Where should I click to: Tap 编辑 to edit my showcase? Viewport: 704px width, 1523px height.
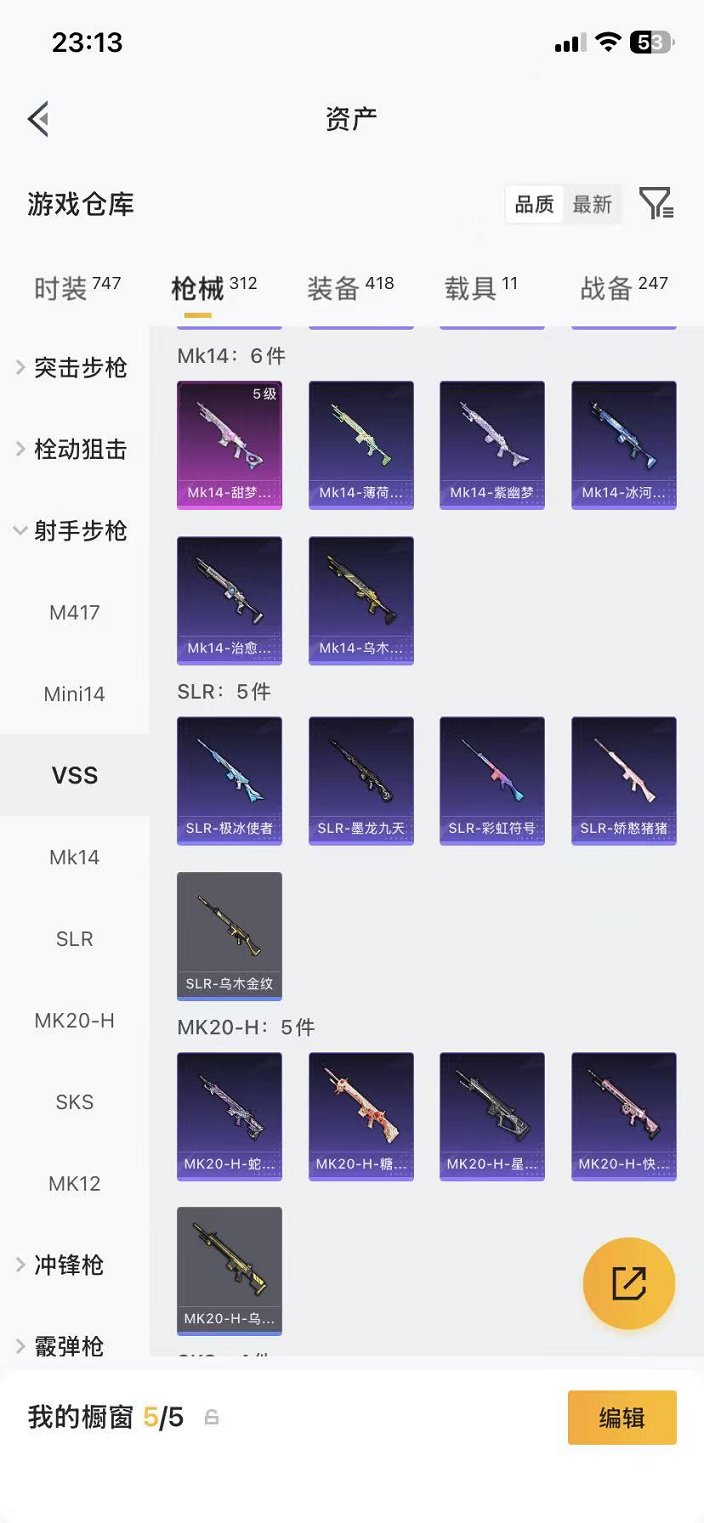(x=621, y=1417)
